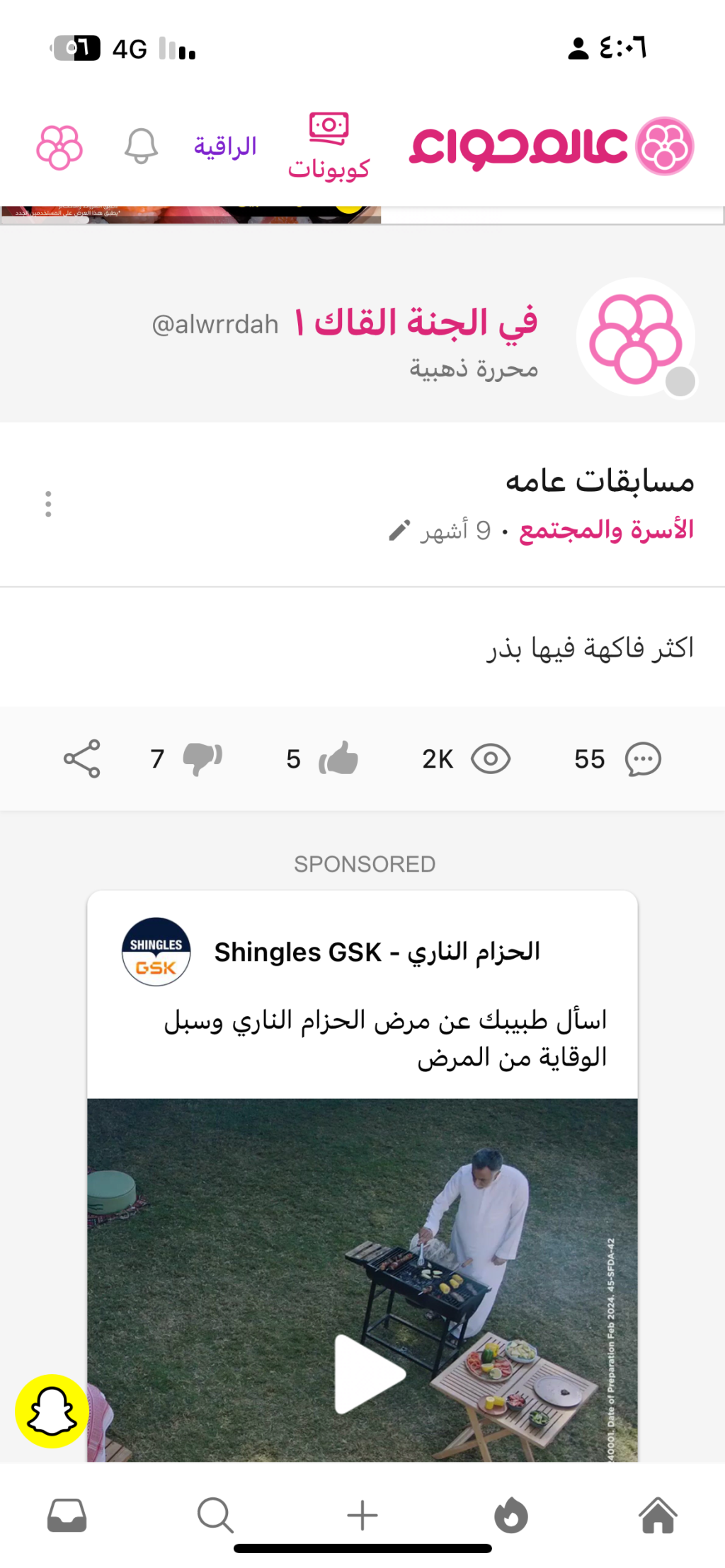Play the Shingles GSK sponsored video
Viewport: 725px width, 1568px height.
368,1374
